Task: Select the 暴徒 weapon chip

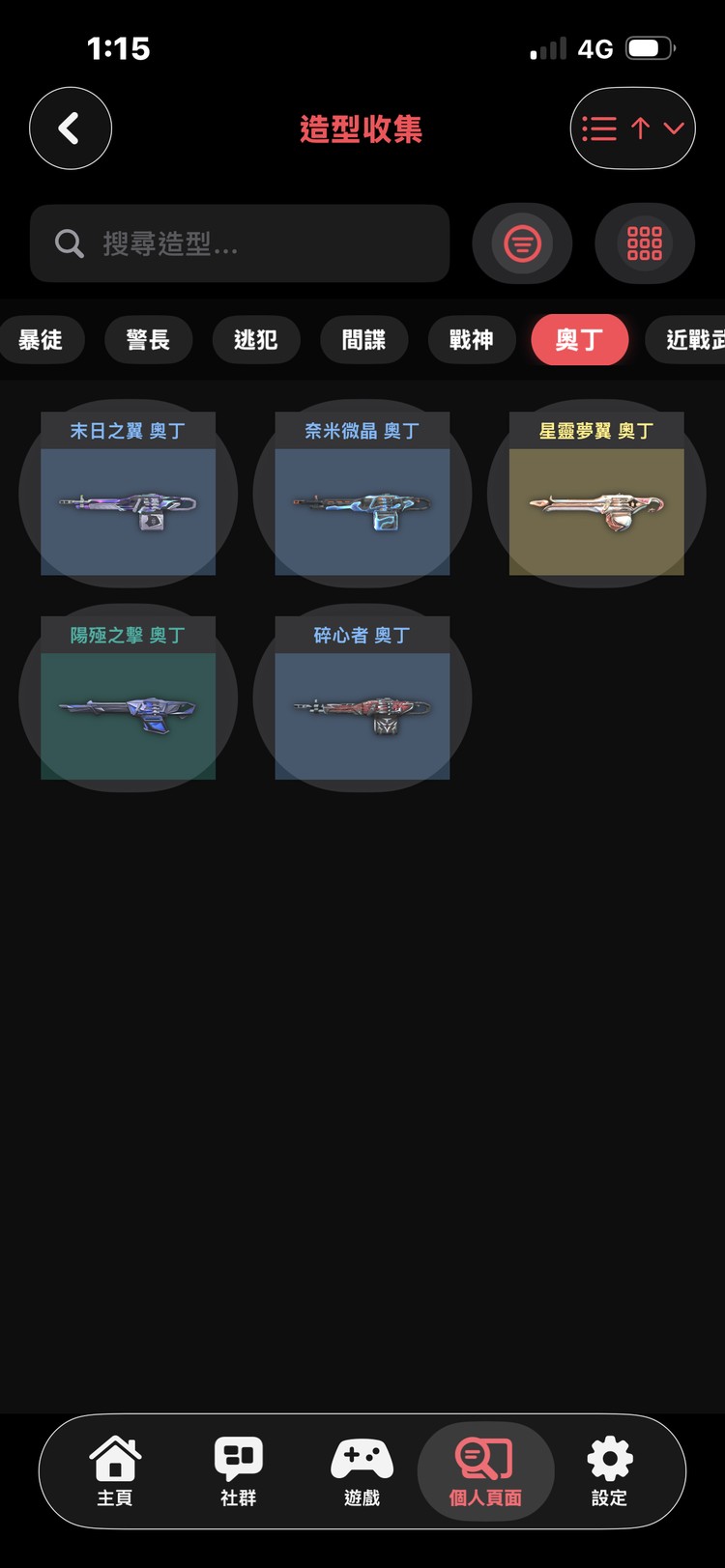Action: [41, 340]
